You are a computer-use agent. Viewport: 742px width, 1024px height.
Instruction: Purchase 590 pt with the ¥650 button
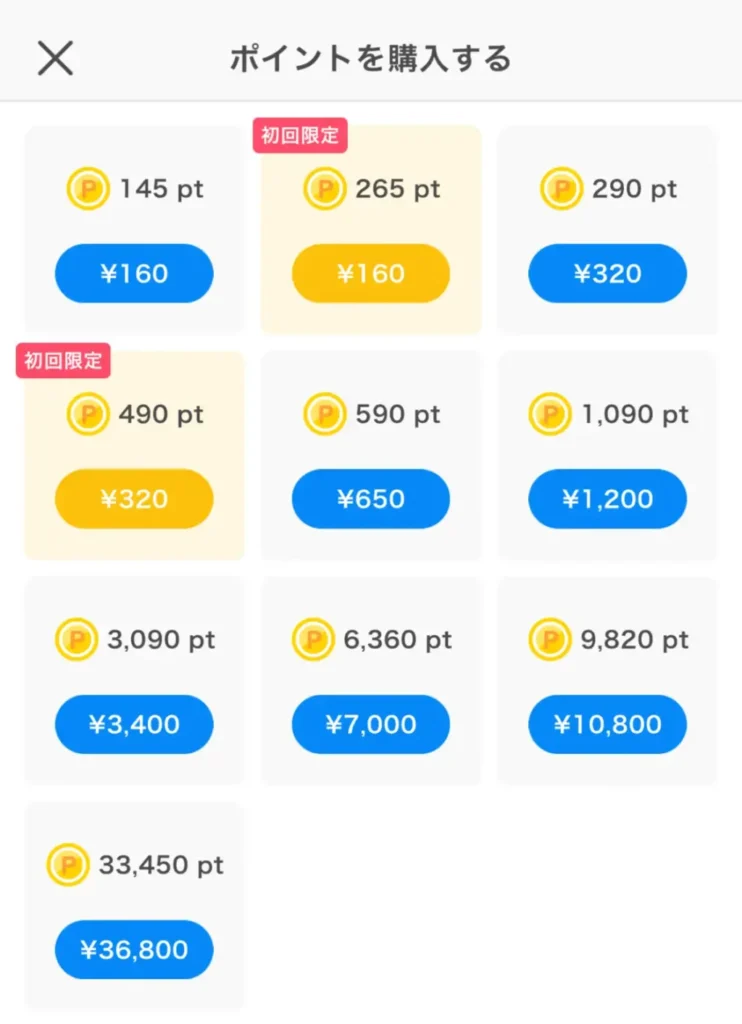coord(370,499)
